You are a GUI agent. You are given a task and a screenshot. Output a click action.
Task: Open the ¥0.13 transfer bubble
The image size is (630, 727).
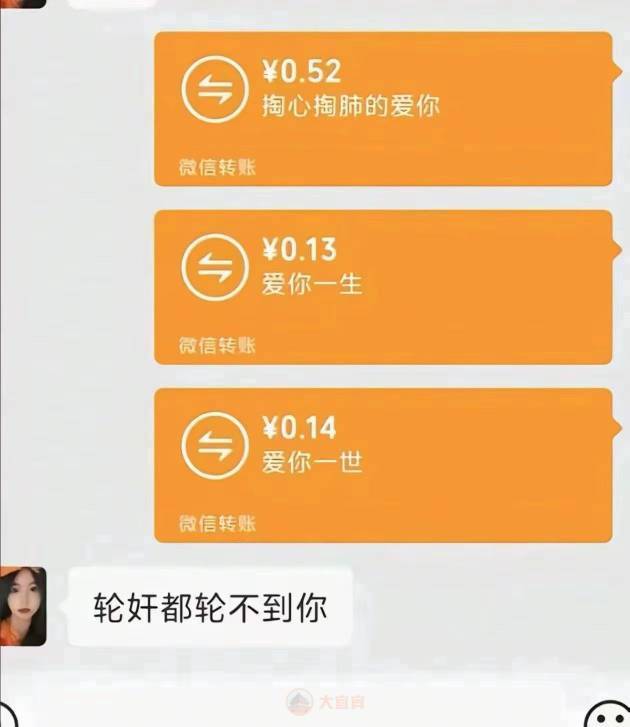click(383, 286)
